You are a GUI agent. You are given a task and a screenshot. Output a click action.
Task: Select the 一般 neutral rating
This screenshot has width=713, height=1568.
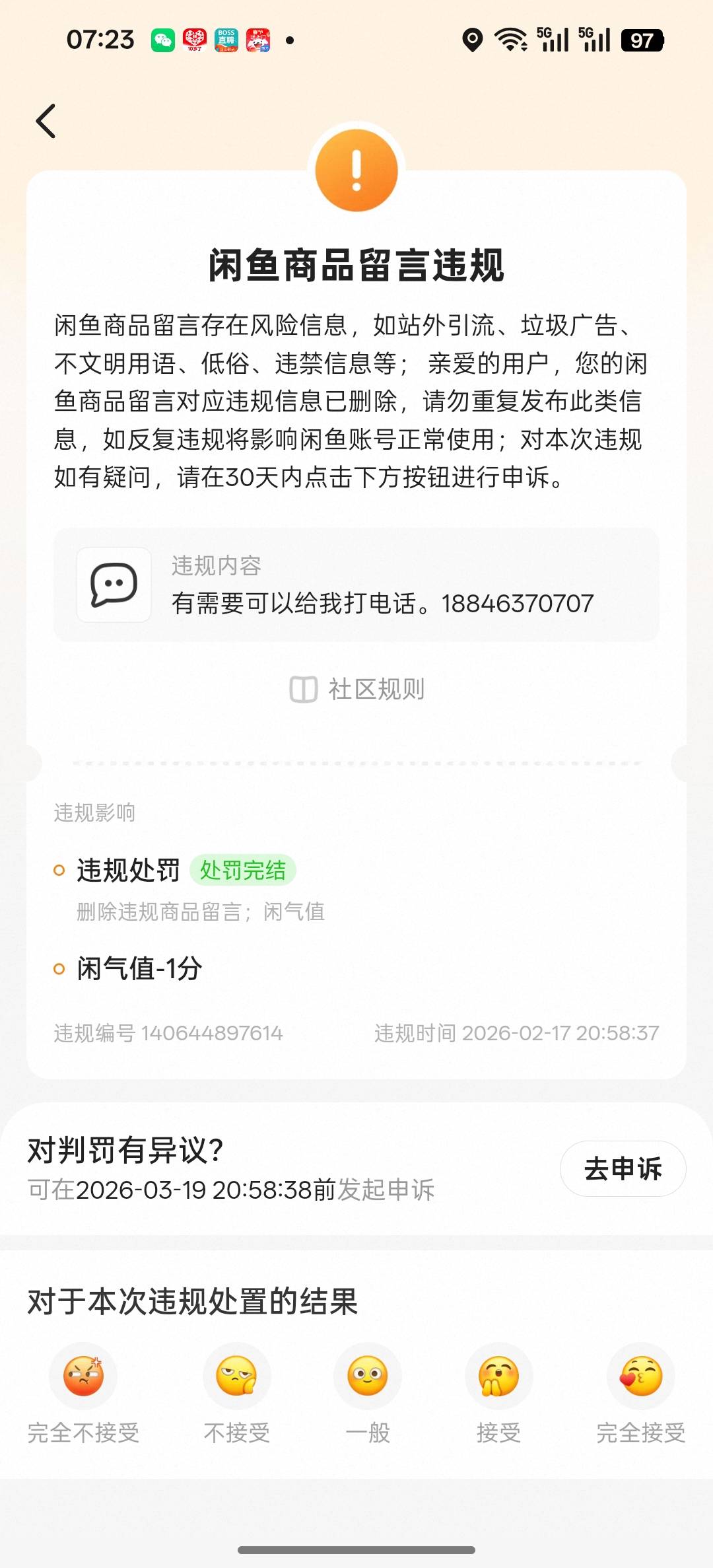[x=368, y=1377]
